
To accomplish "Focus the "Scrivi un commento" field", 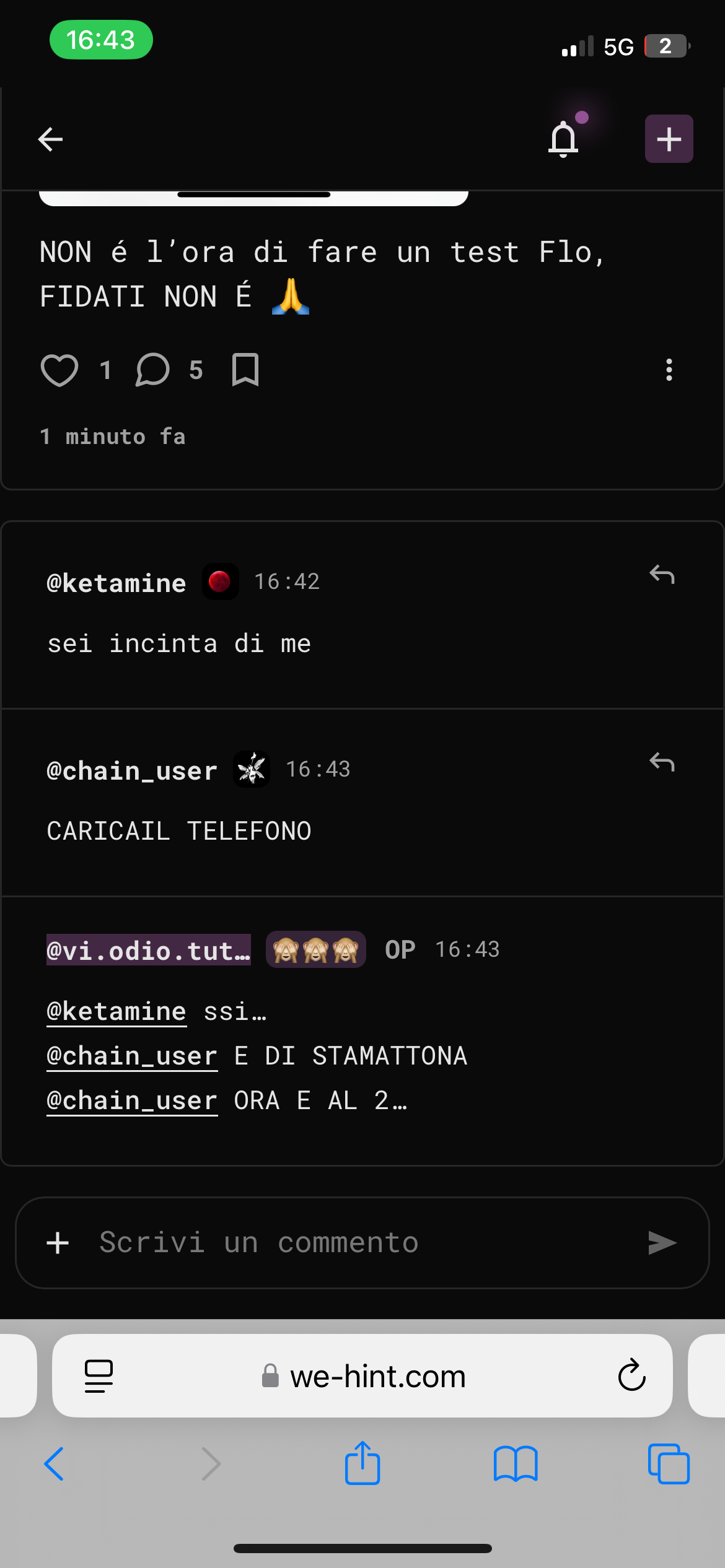I will [x=347, y=1243].
